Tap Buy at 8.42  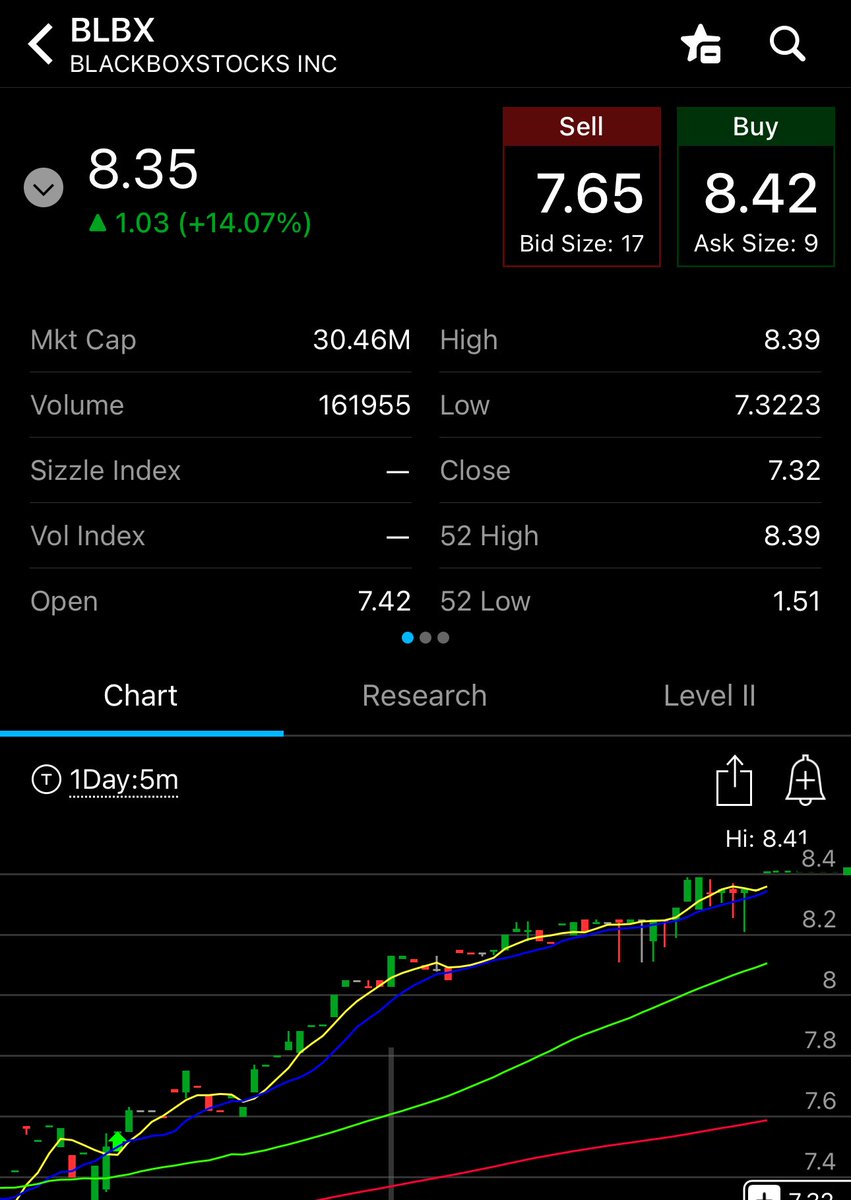pos(755,188)
